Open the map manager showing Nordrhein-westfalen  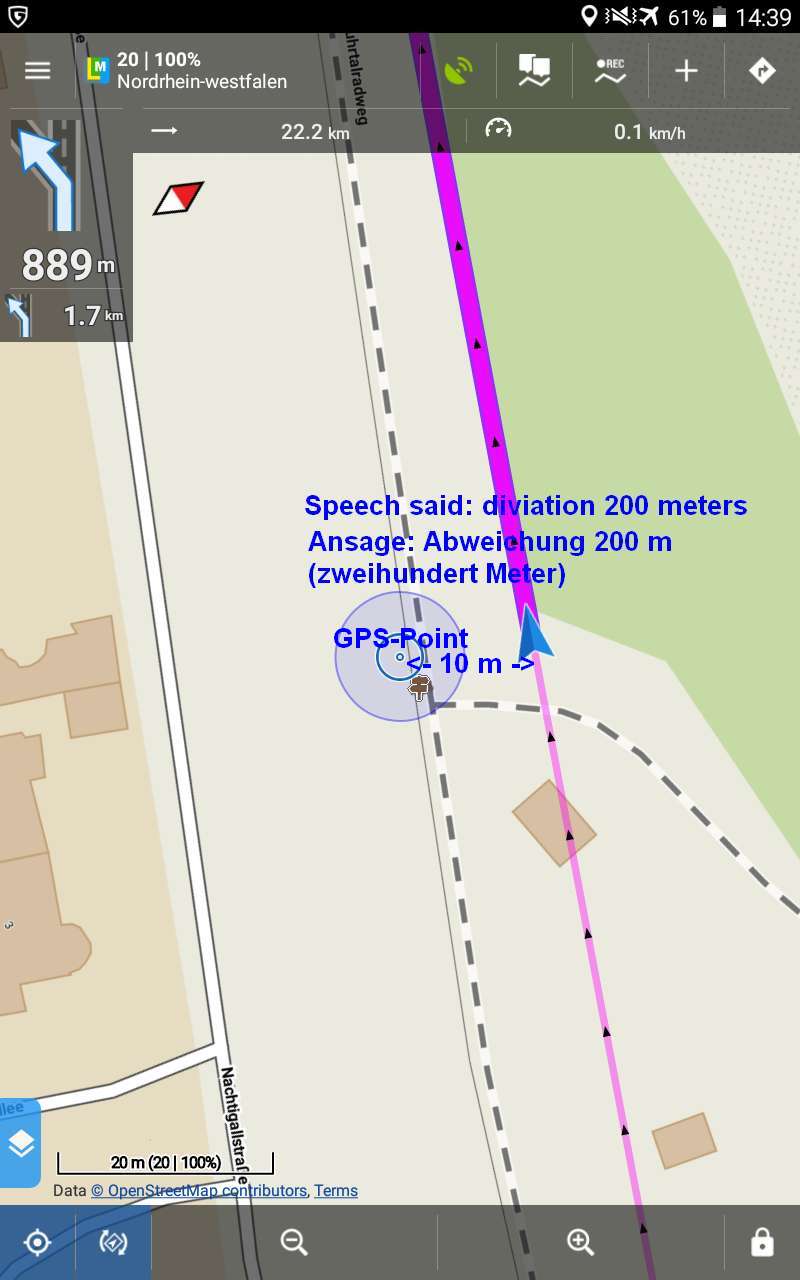[x=190, y=71]
